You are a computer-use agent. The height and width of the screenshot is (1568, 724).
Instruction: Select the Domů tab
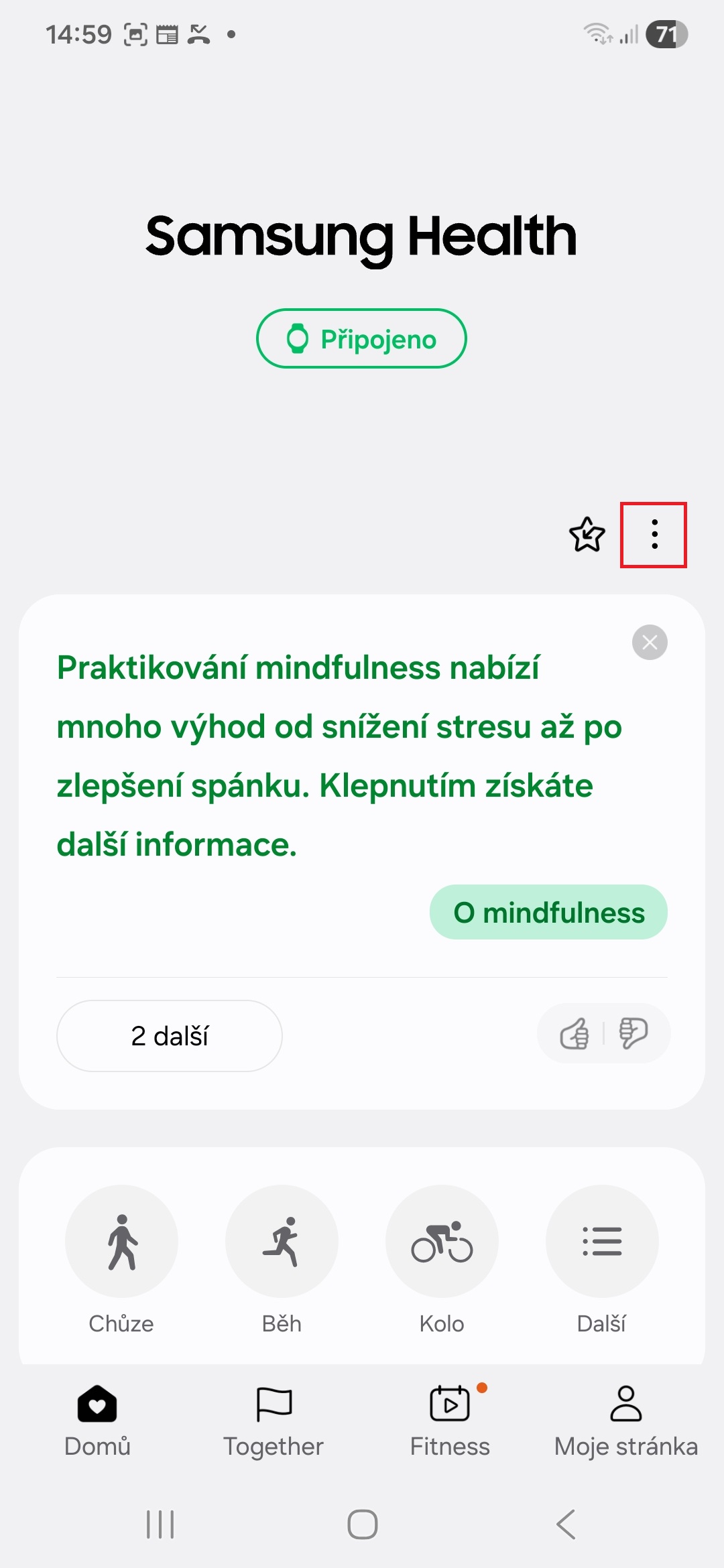pyautogui.click(x=97, y=1420)
